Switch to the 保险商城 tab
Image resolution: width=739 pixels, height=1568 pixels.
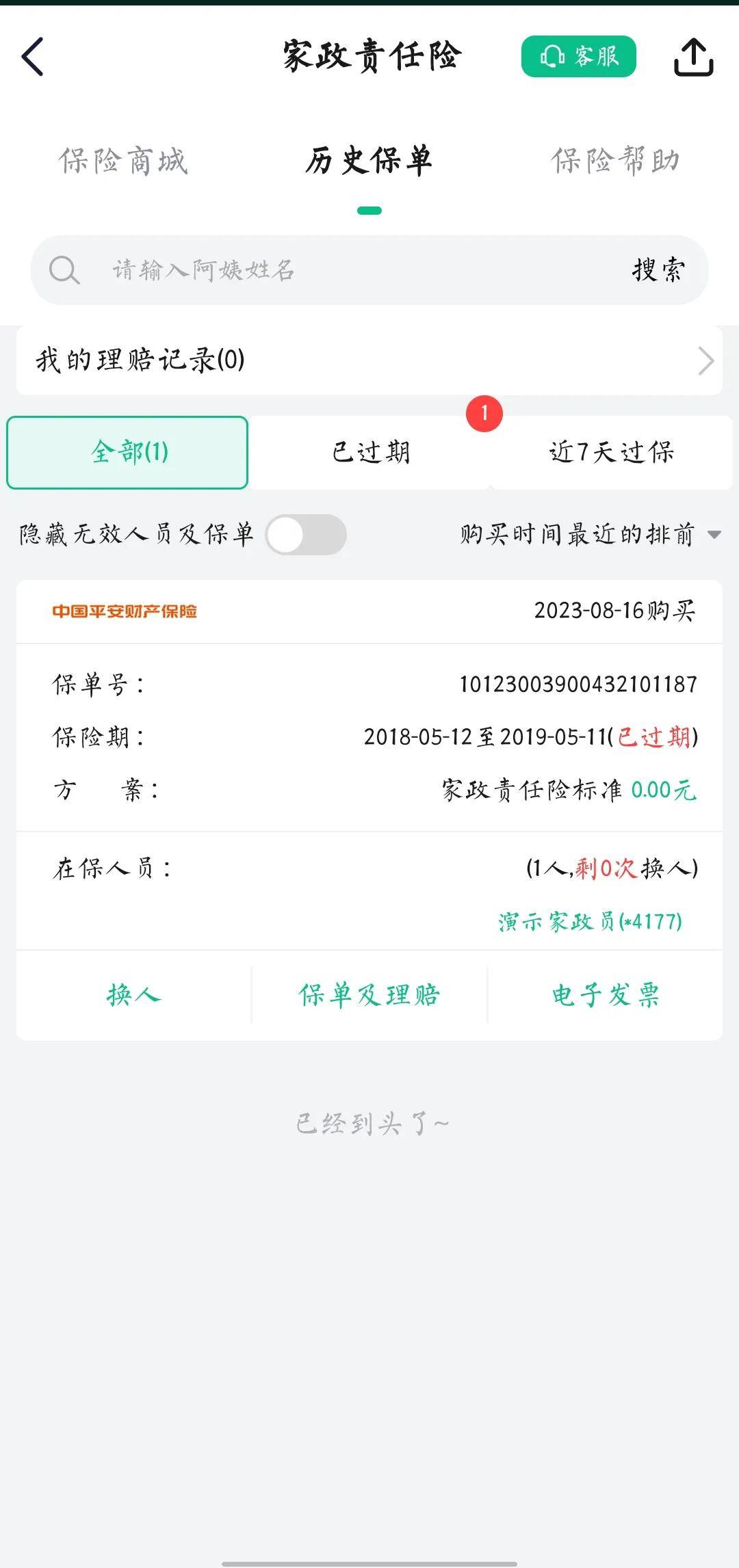tap(123, 161)
